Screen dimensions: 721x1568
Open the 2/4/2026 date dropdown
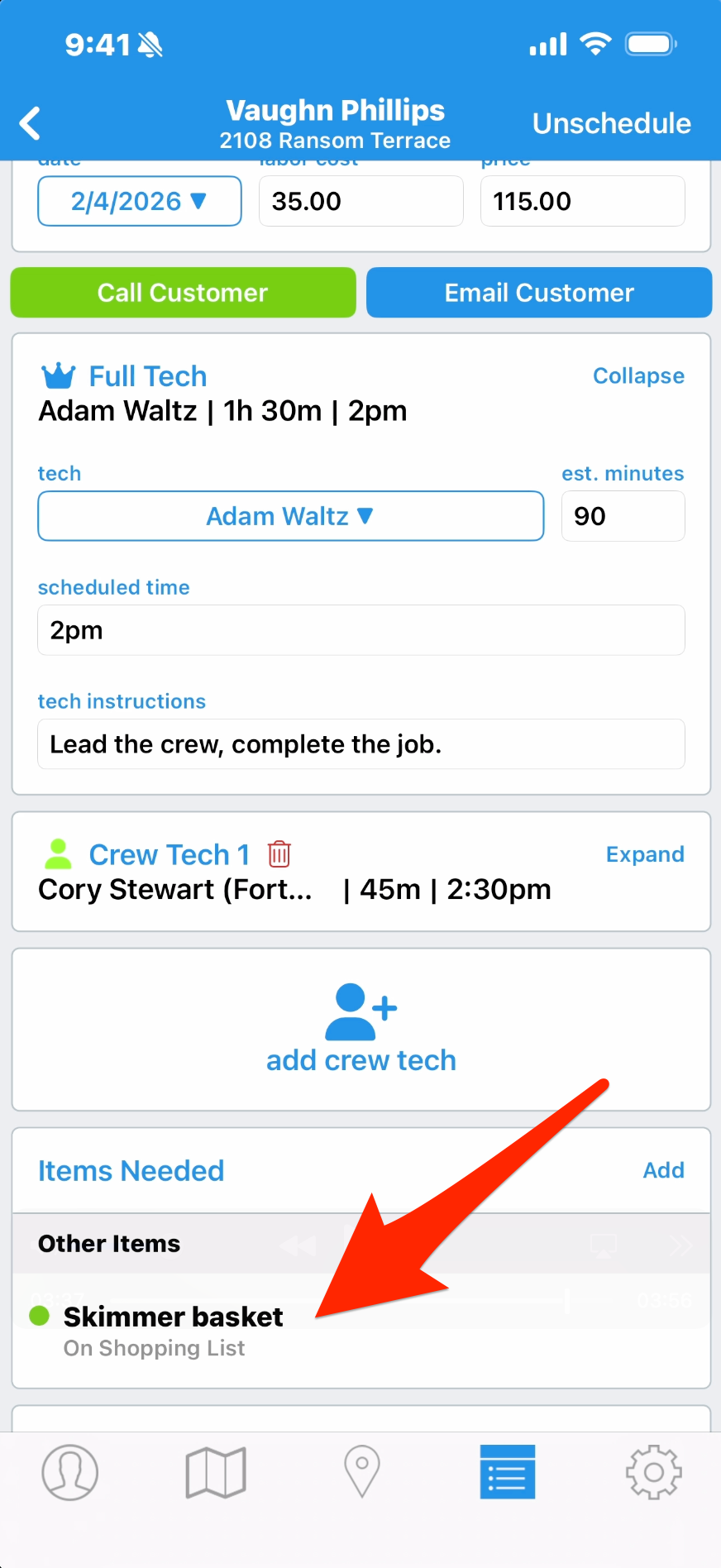point(139,201)
